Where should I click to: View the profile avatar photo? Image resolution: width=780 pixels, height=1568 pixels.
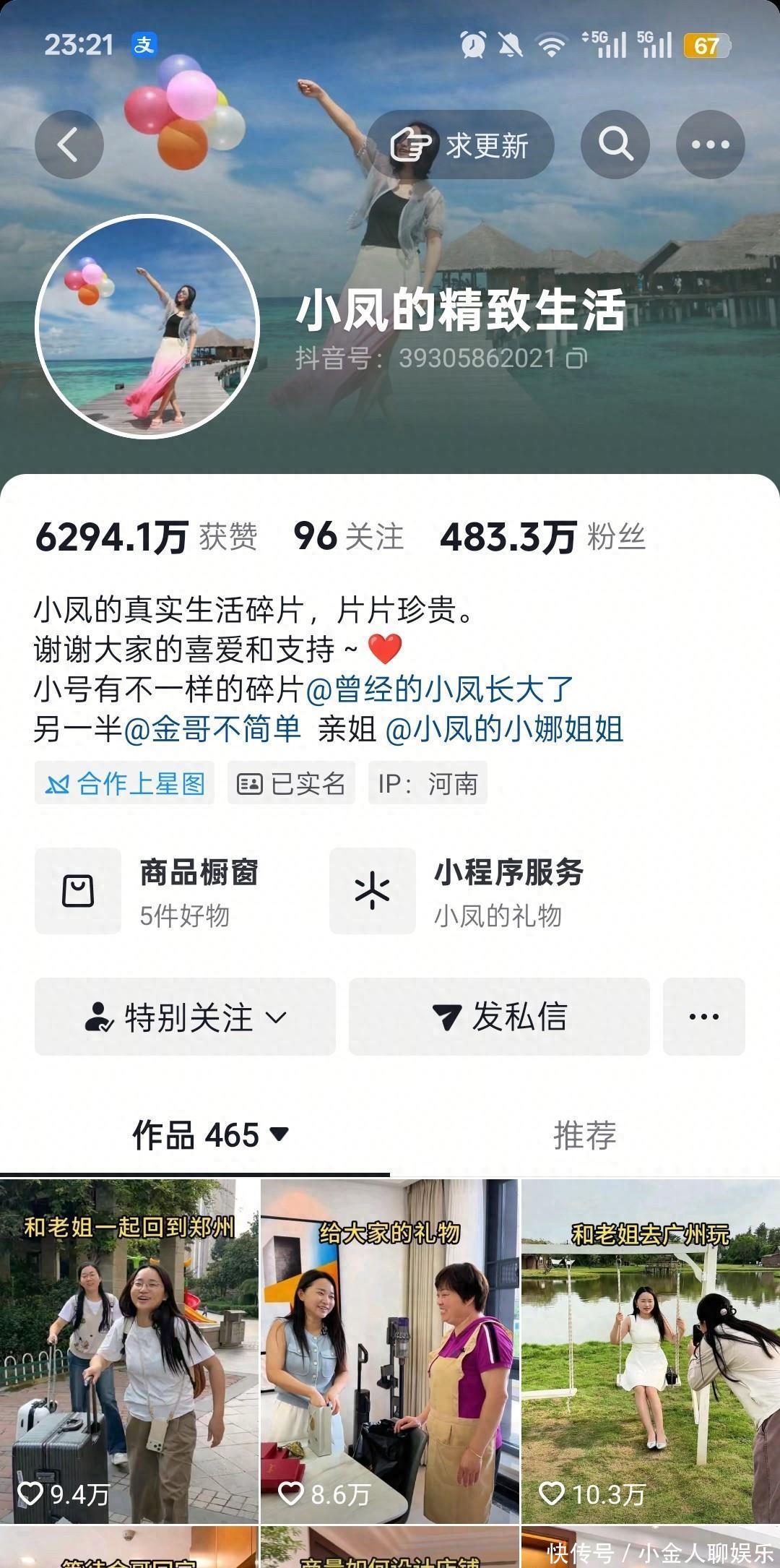[147, 327]
